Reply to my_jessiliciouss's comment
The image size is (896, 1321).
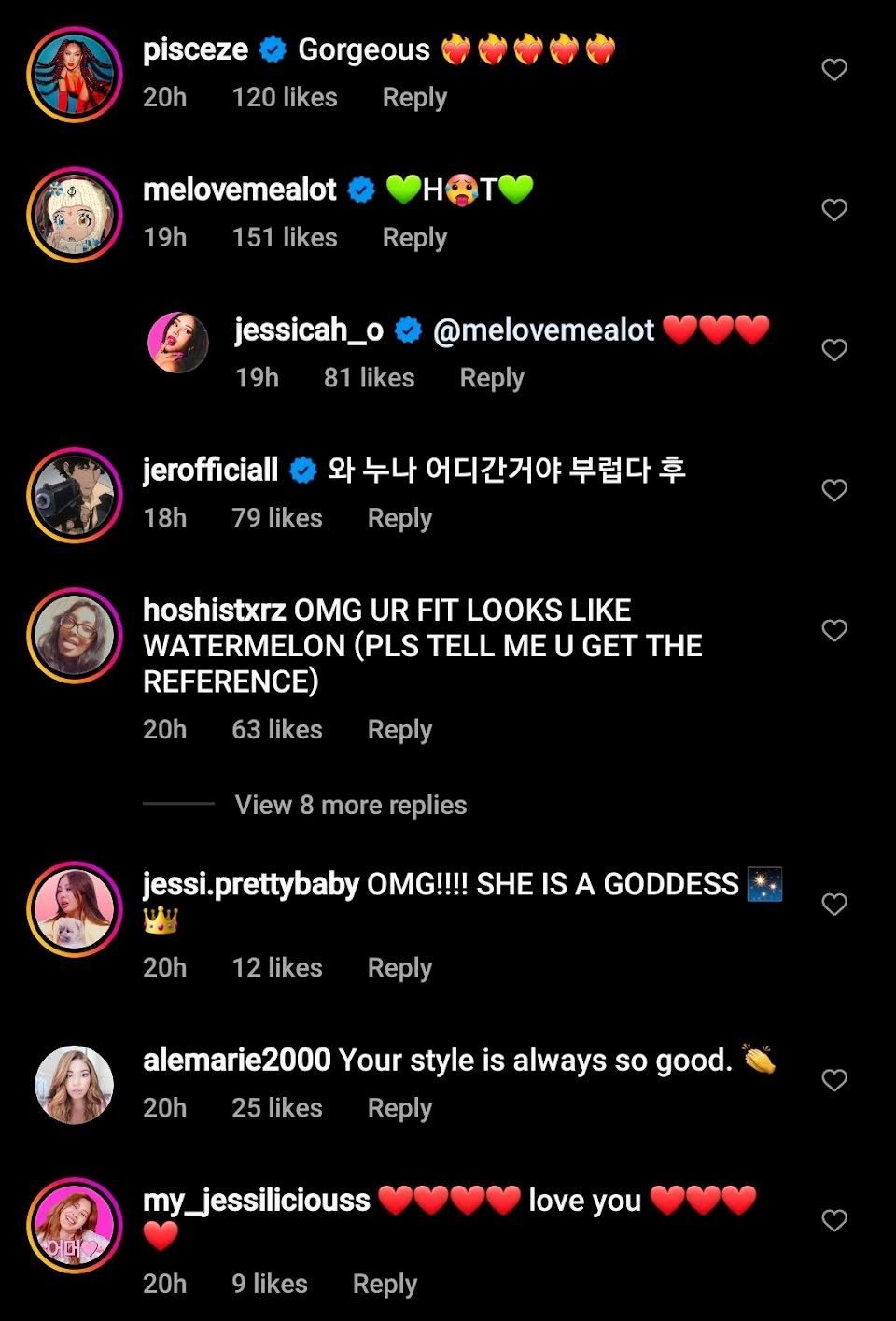point(385,1285)
